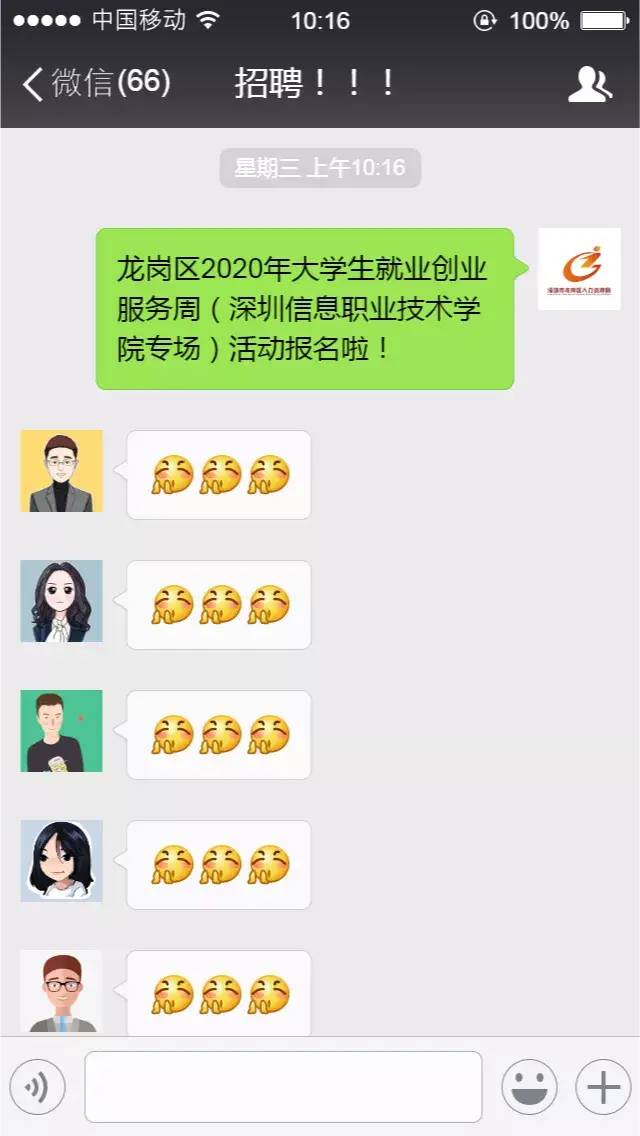
Task: View profile of curly-haired woman avatar
Action: click(62, 601)
